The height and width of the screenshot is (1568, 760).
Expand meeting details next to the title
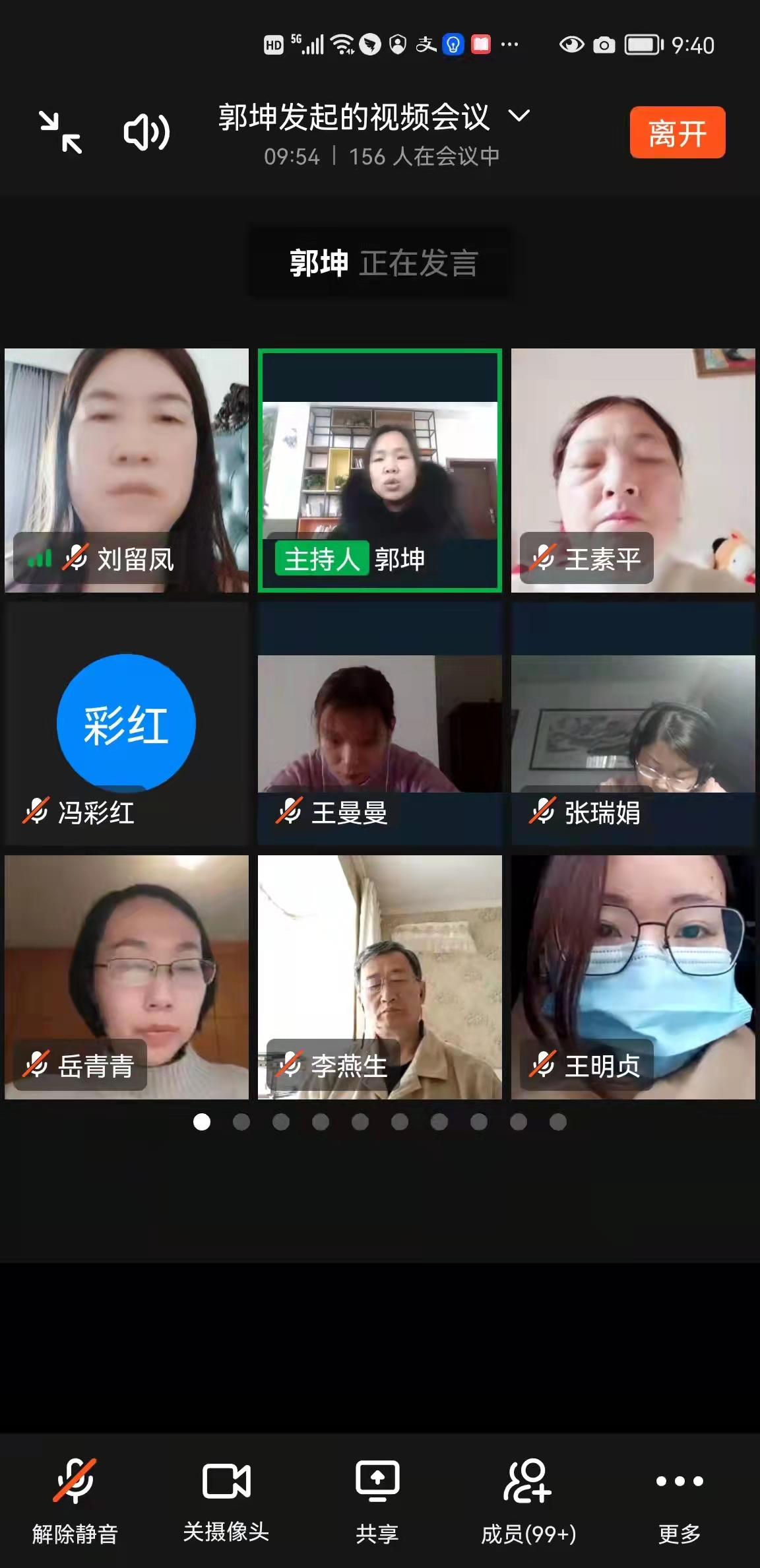click(519, 116)
